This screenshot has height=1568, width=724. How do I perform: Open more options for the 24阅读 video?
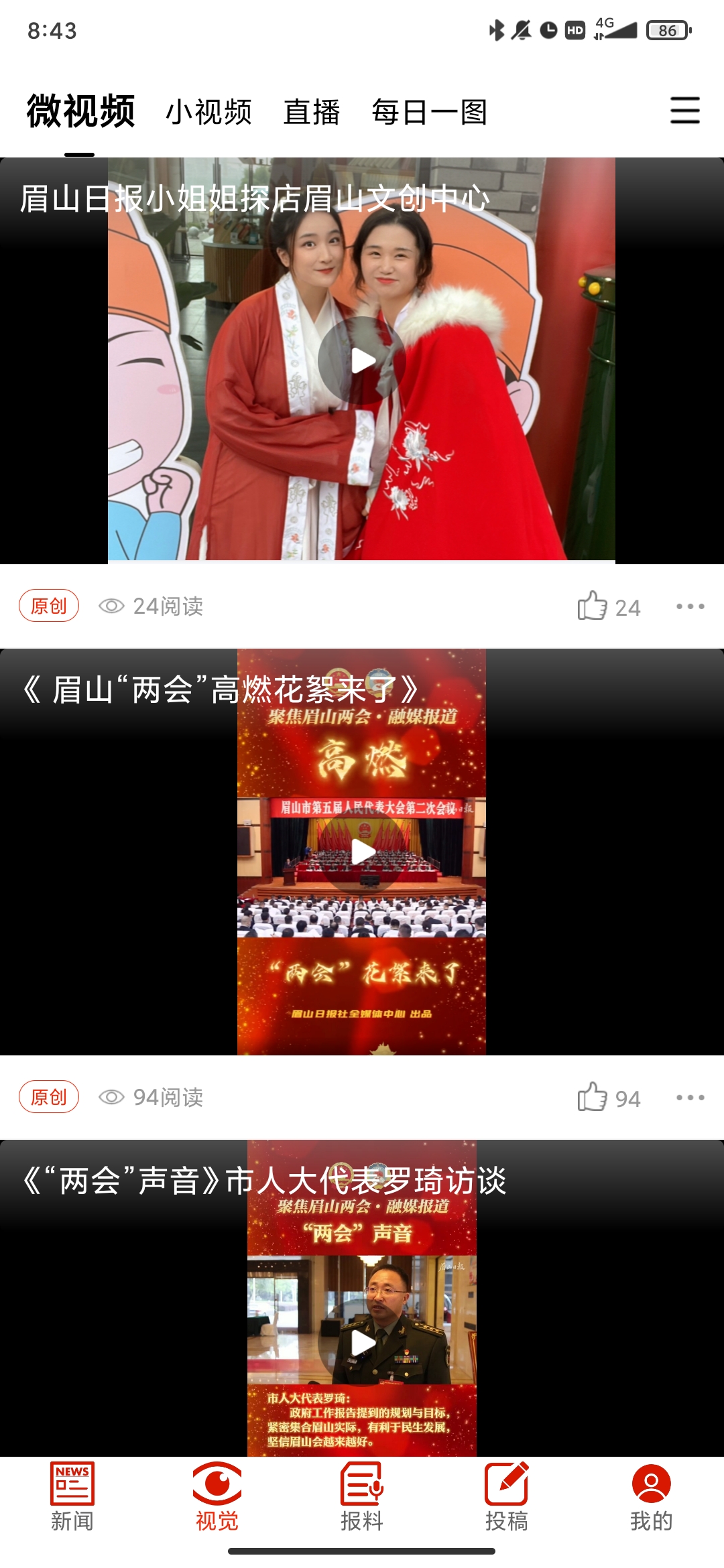(690, 606)
